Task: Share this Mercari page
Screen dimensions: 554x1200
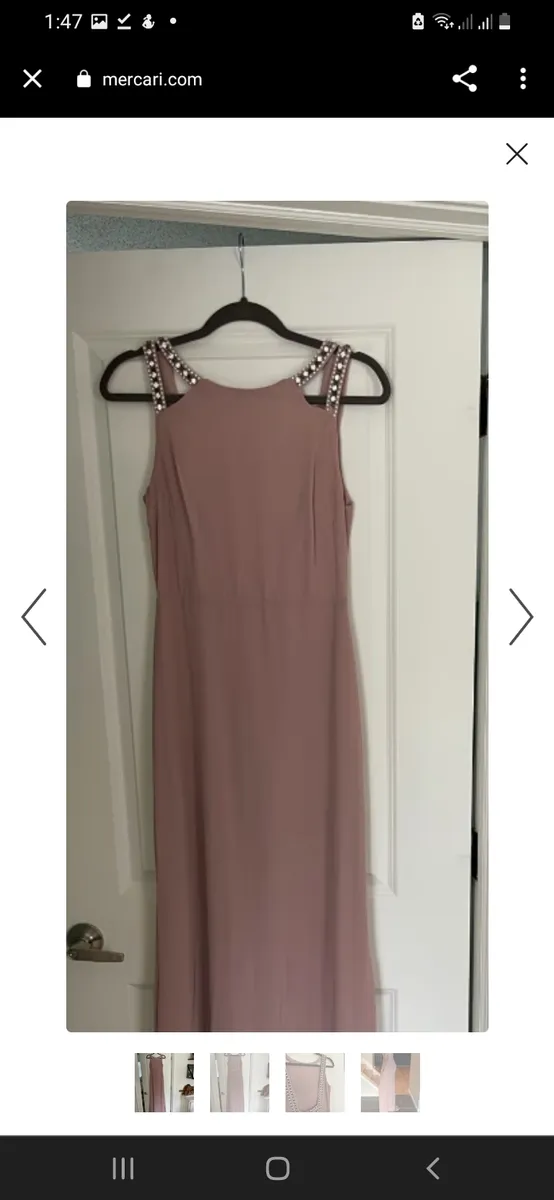Action: [x=465, y=79]
